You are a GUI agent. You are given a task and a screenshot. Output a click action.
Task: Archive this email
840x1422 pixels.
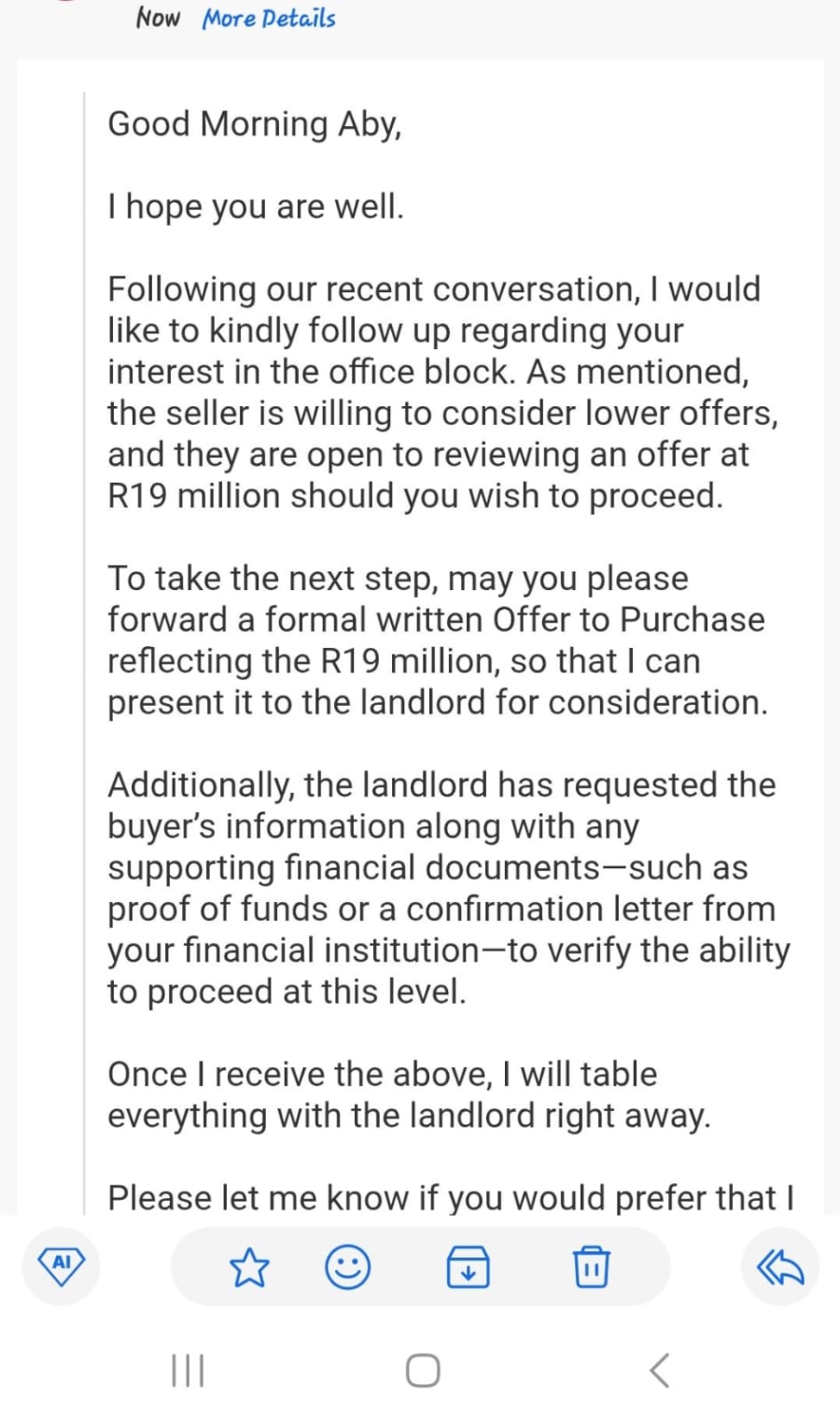coord(469,1267)
